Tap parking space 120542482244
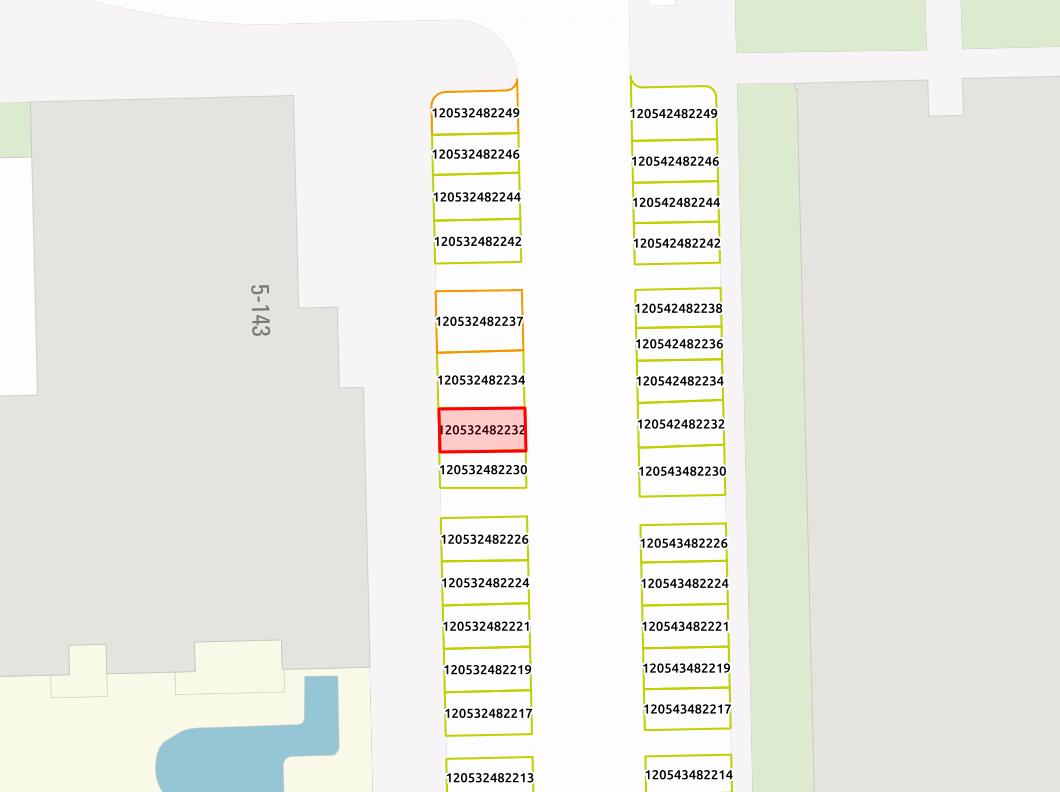1060x792 pixels. point(676,202)
